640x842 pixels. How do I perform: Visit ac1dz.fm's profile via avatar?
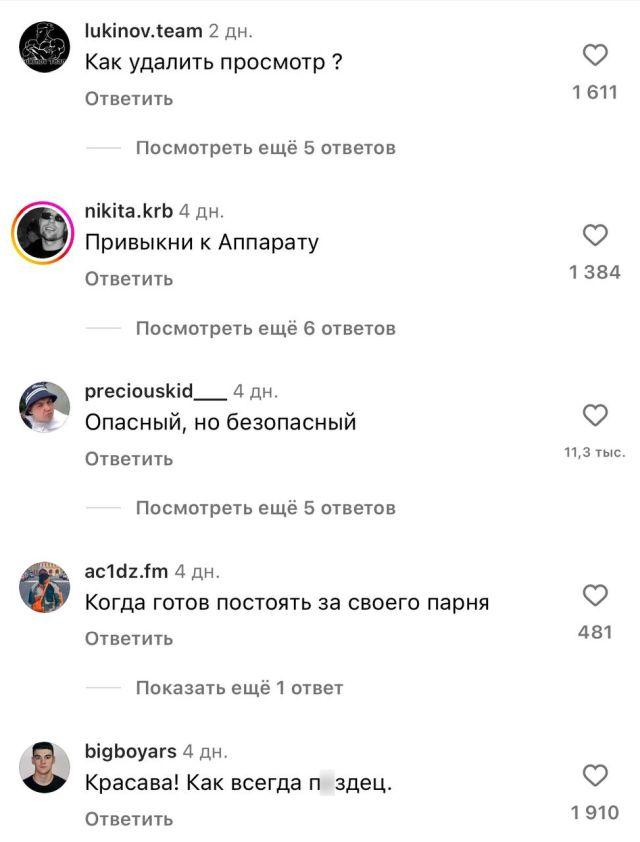pos(45,587)
